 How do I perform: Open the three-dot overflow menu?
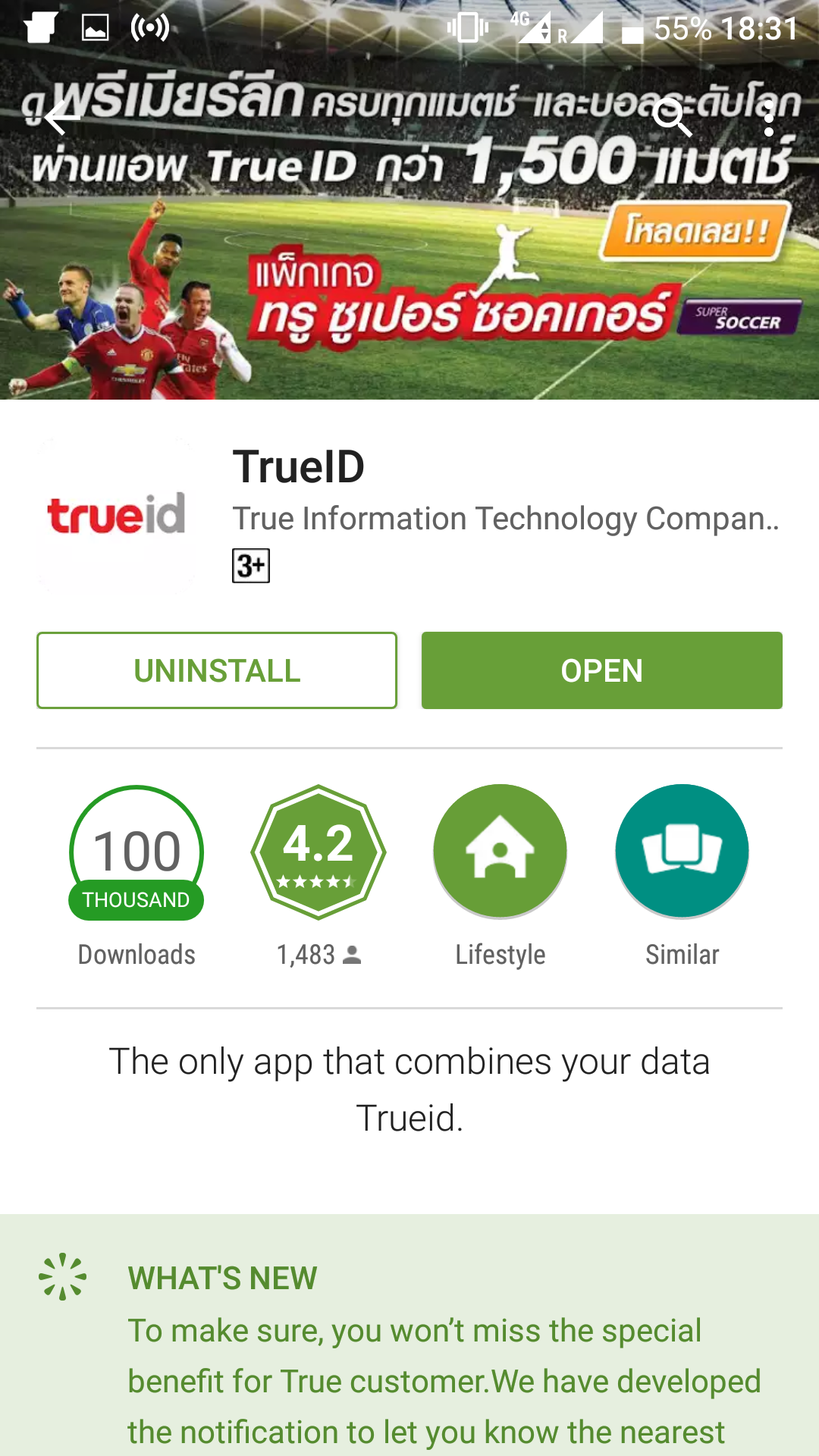point(769,118)
